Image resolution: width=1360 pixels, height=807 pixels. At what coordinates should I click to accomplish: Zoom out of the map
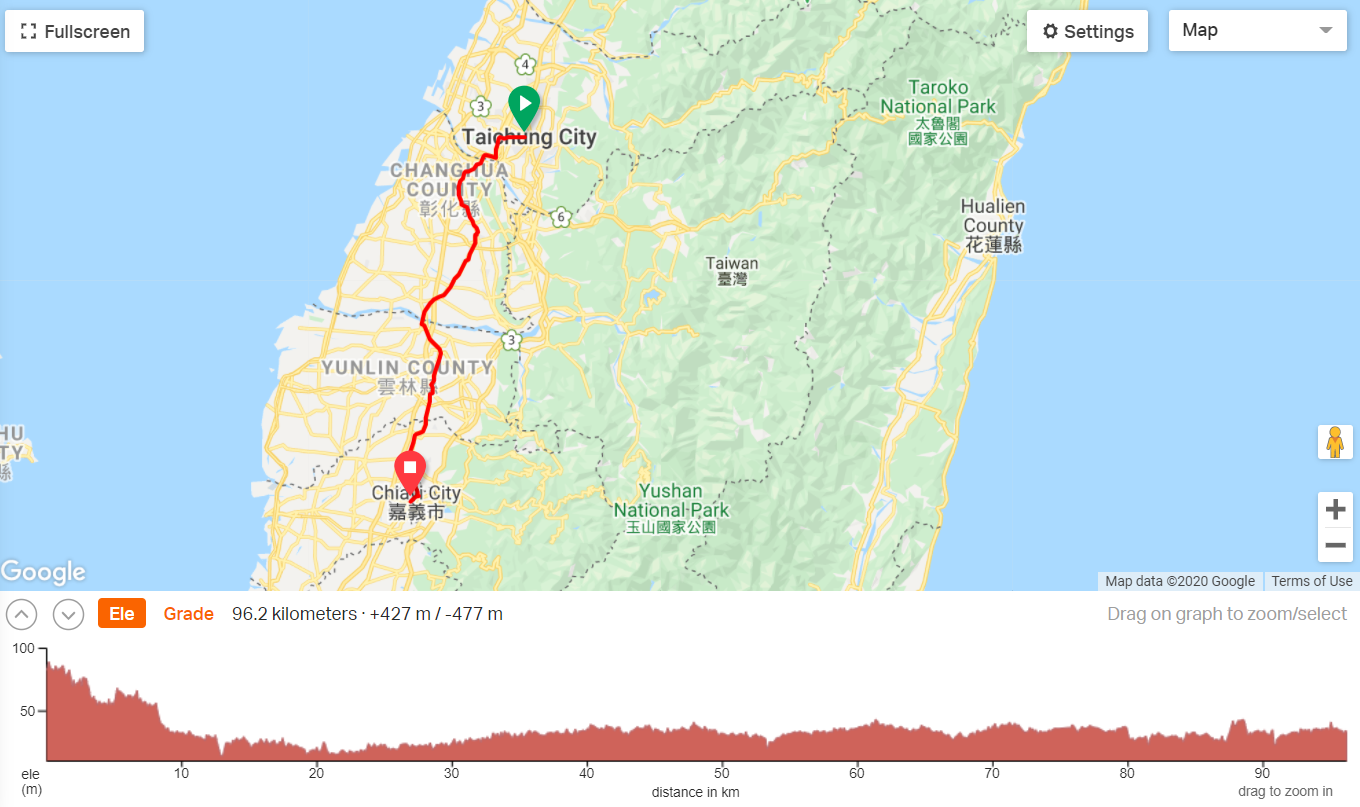tap(1335, 545)
